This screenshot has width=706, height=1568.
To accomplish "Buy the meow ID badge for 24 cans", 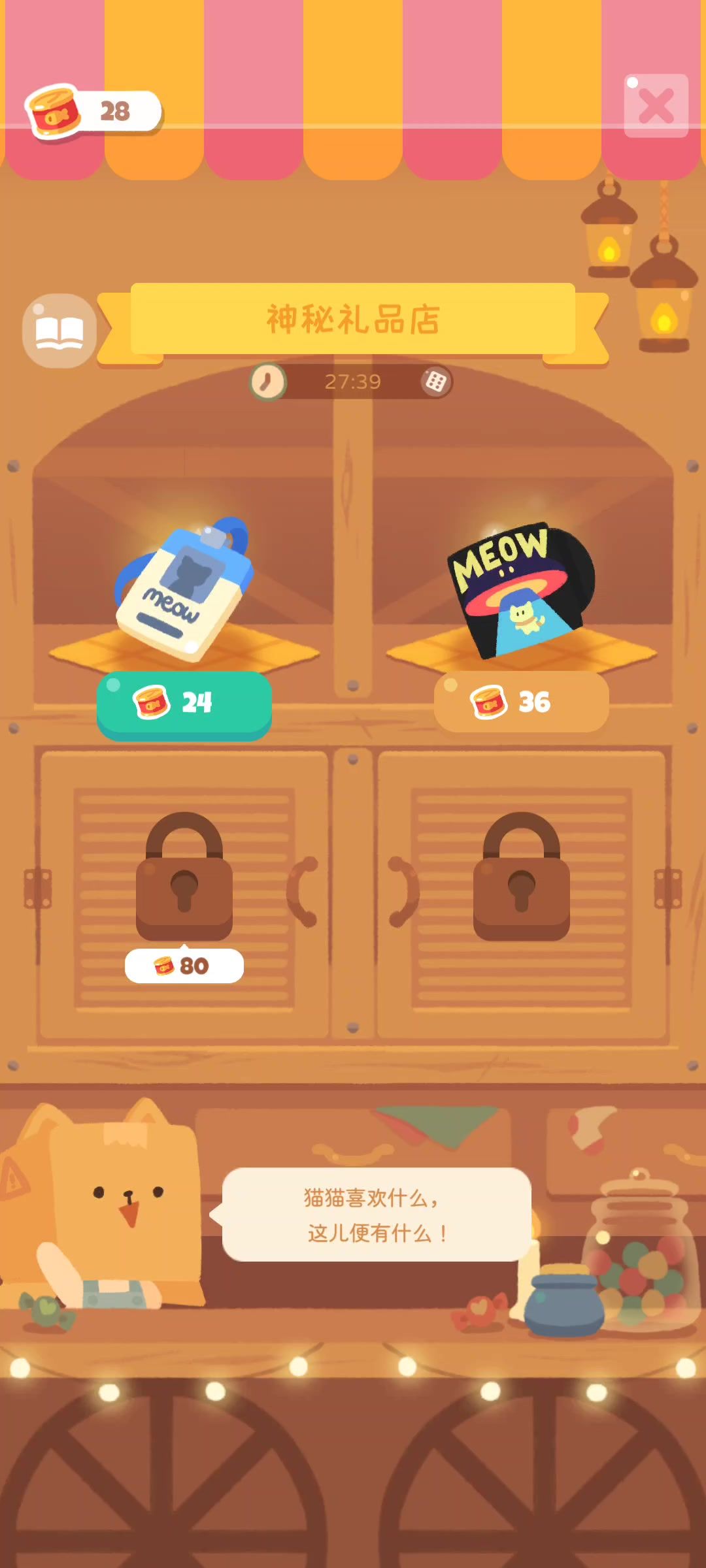I will (x=184, y=704).
